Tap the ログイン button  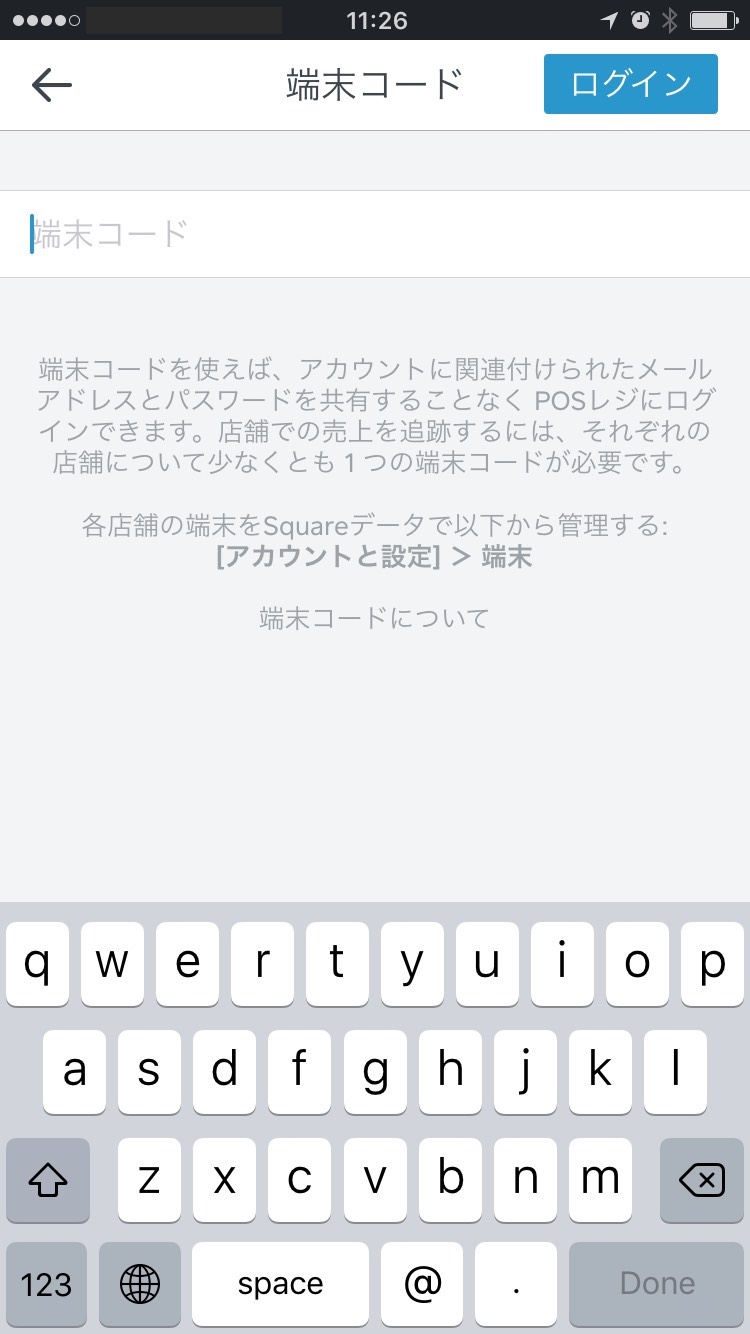click(x=630, y=84)
